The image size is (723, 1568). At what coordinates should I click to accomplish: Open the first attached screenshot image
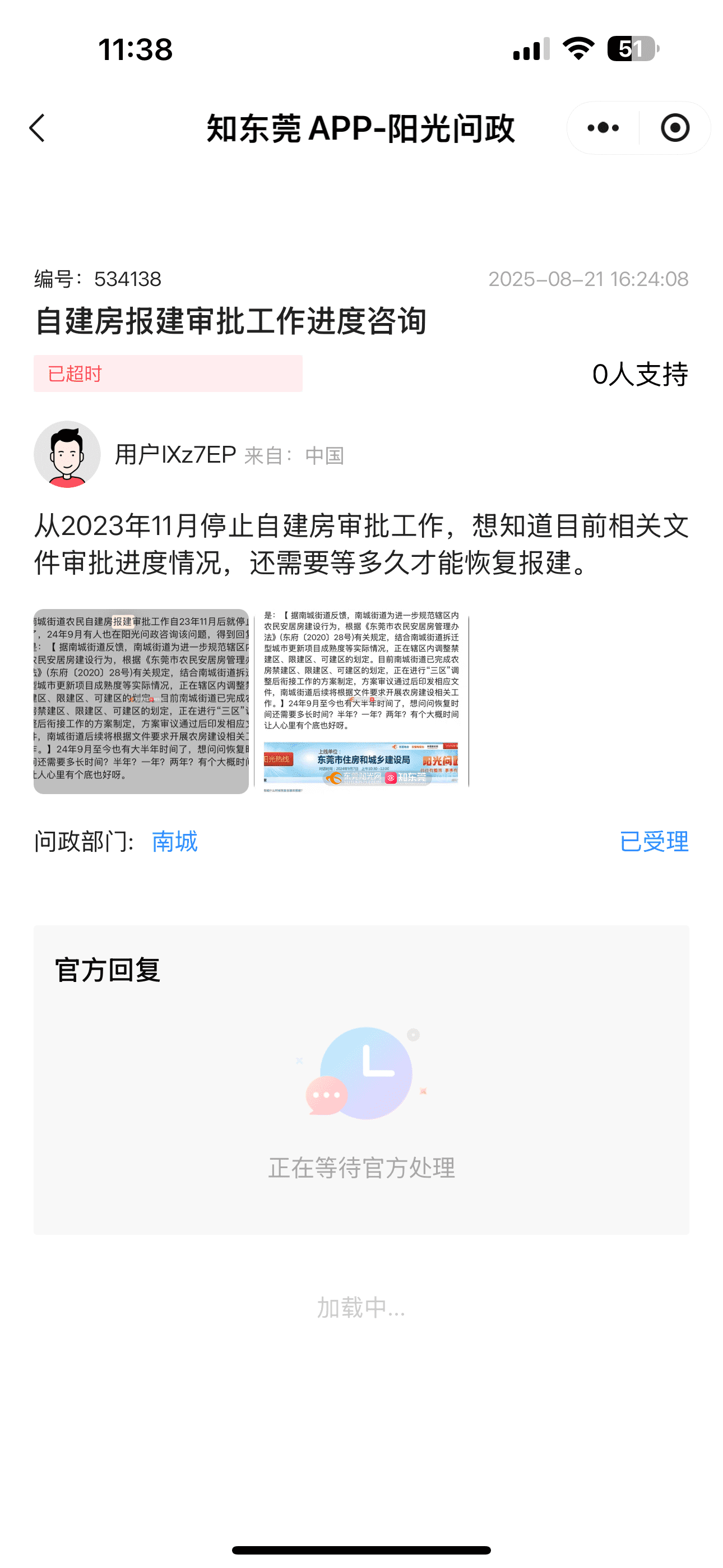pos(141,701)
